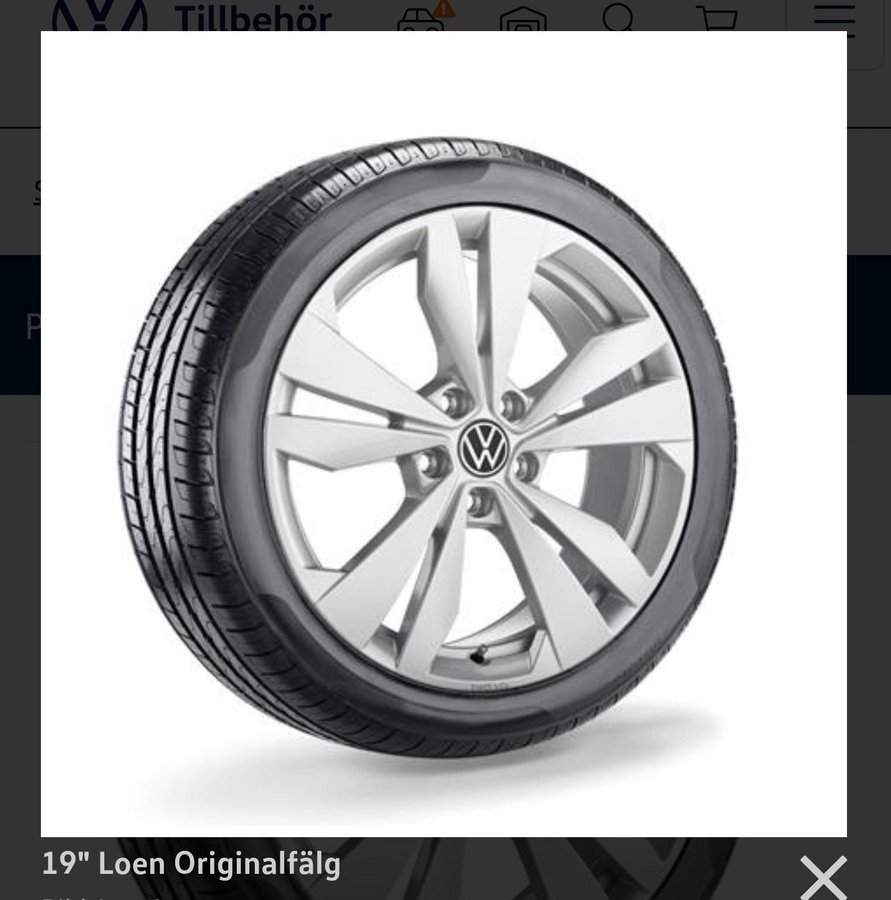Open the hamburger menu
Viewport: 891px width, 900px height.
834,17
